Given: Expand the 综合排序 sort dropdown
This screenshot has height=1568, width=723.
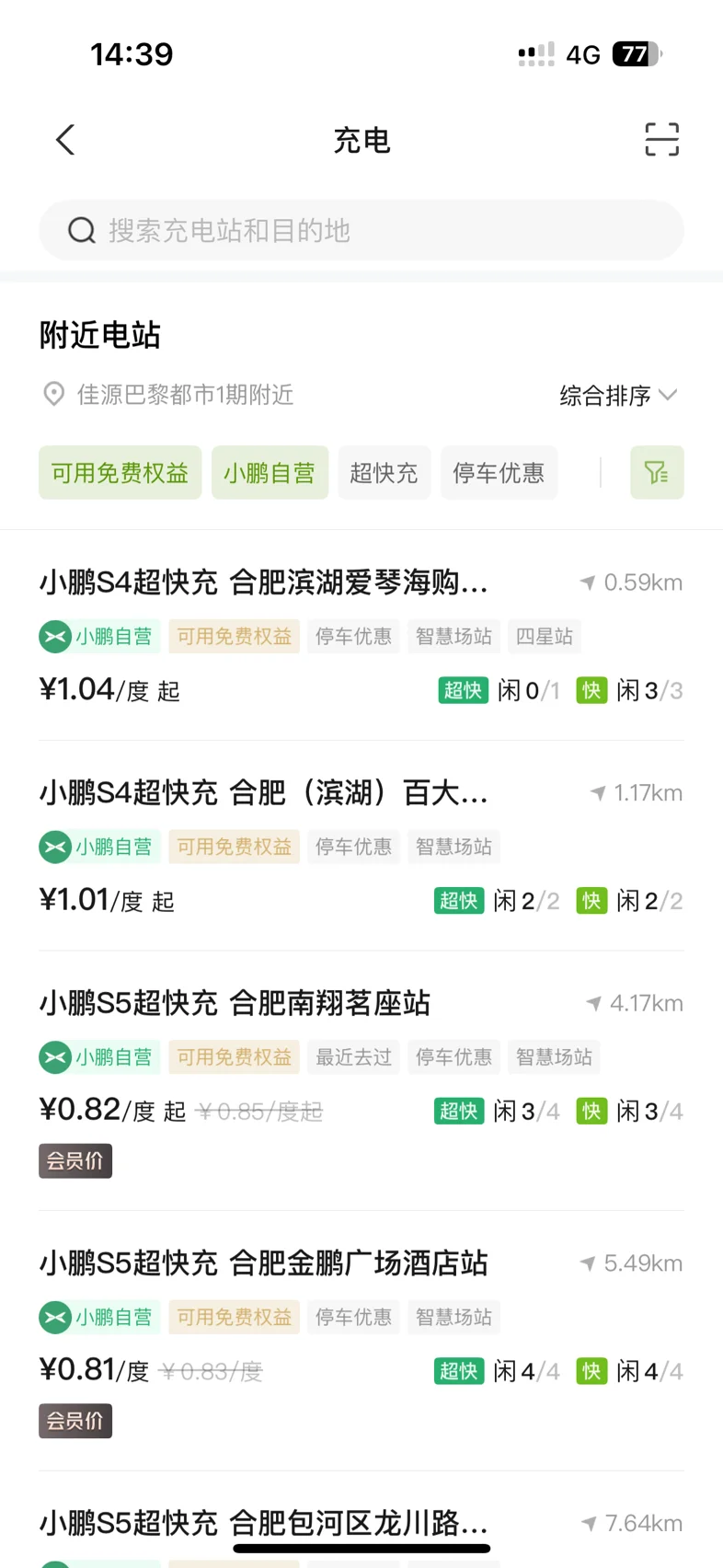Looking at the screenshot, I should click(x=617, y=396).
